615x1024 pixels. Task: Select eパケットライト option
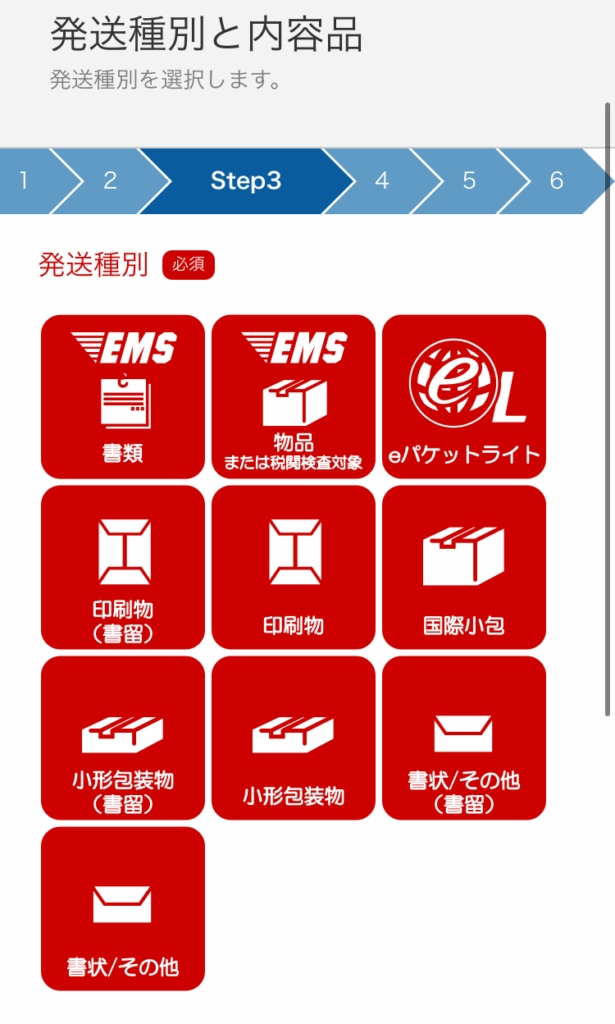[464, 396]
